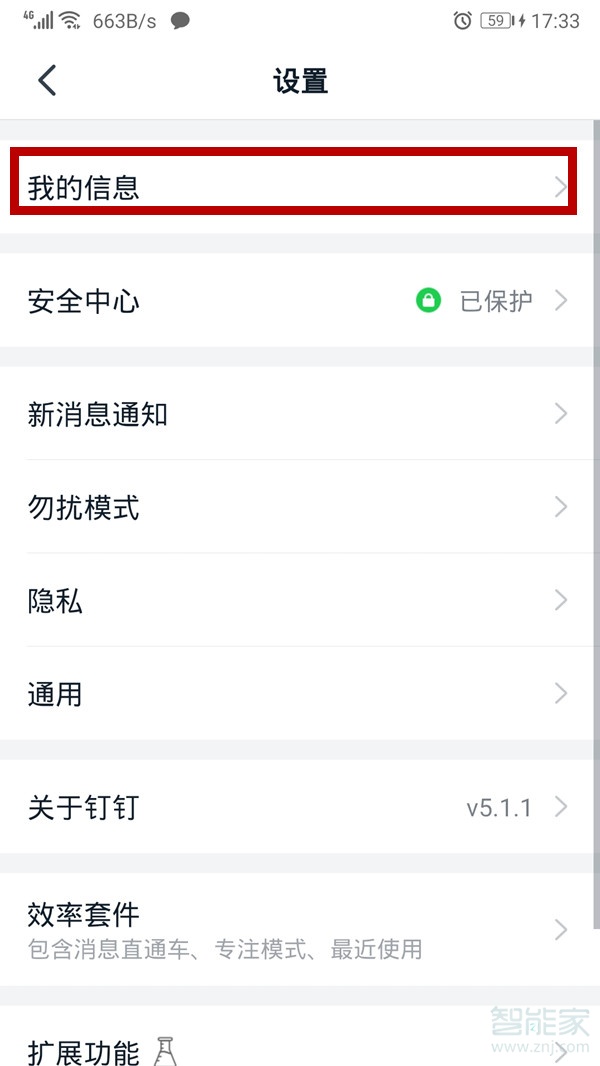Open 关于钉钉 version info

tap(290, 807)
